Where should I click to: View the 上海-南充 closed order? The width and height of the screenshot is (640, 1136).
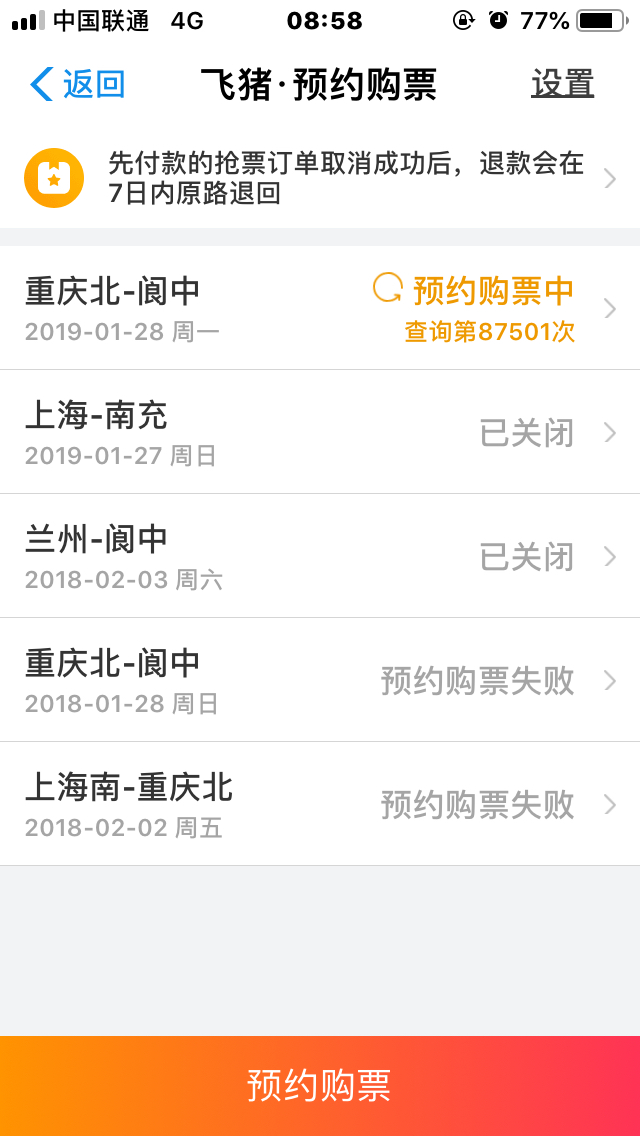click(x=320, y=432)
